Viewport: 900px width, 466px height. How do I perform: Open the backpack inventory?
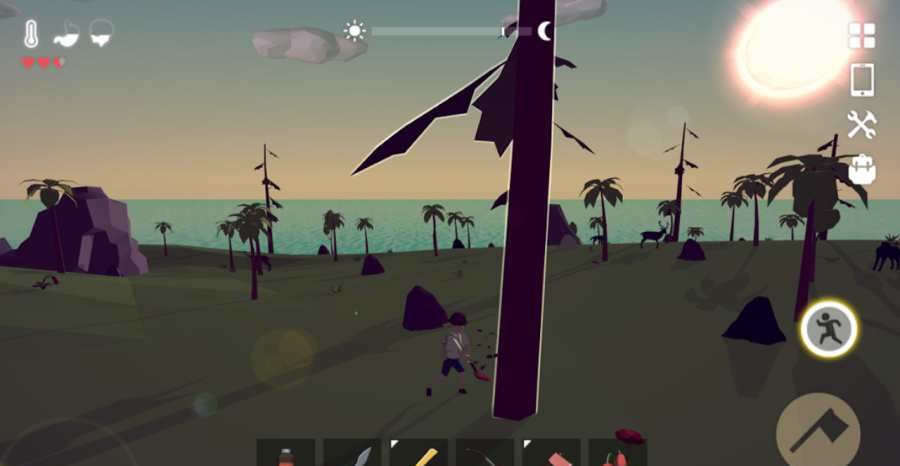(862, 168)
